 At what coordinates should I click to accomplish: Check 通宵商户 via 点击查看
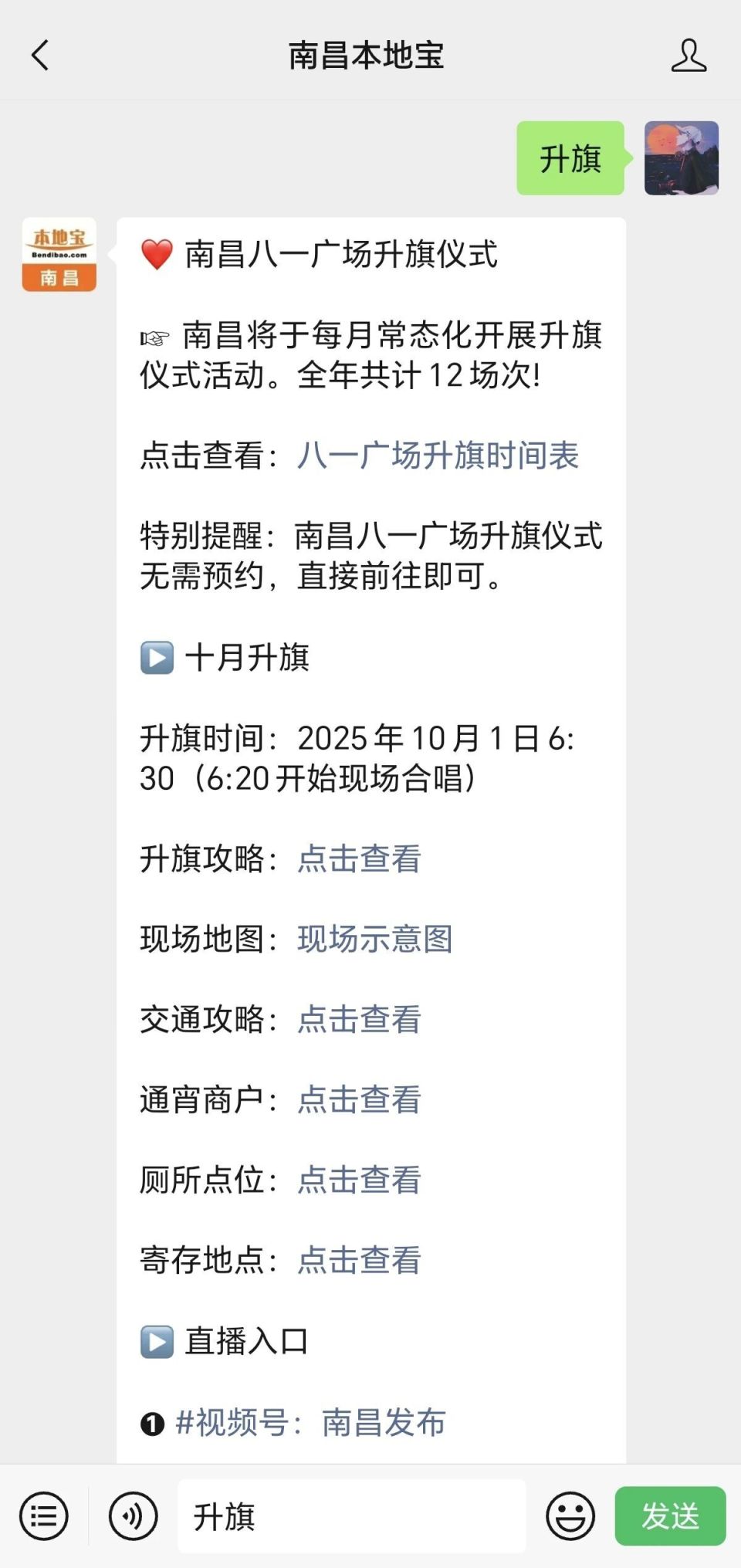[358, 1100]
